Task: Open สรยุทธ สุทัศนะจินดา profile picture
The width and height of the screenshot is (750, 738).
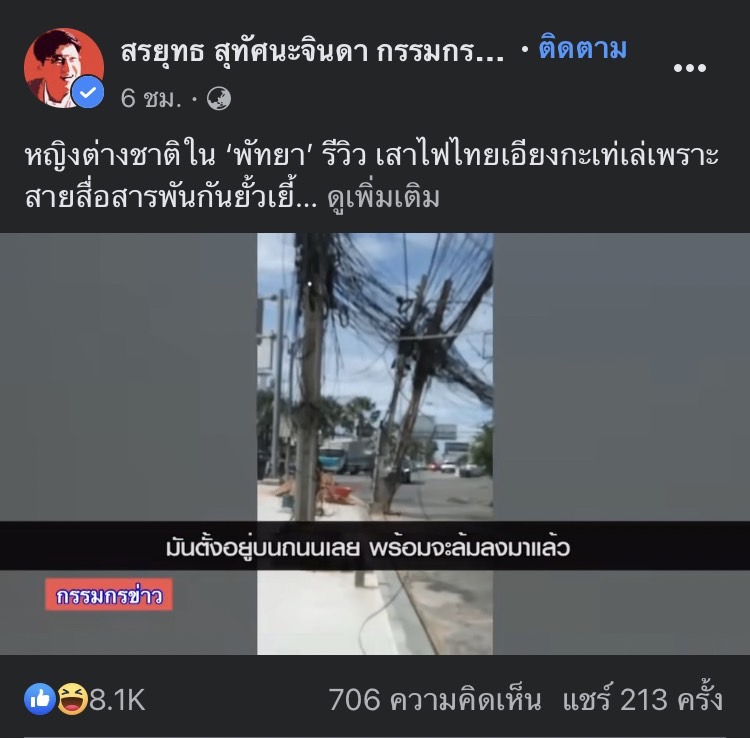Action: tap(63, 67)
